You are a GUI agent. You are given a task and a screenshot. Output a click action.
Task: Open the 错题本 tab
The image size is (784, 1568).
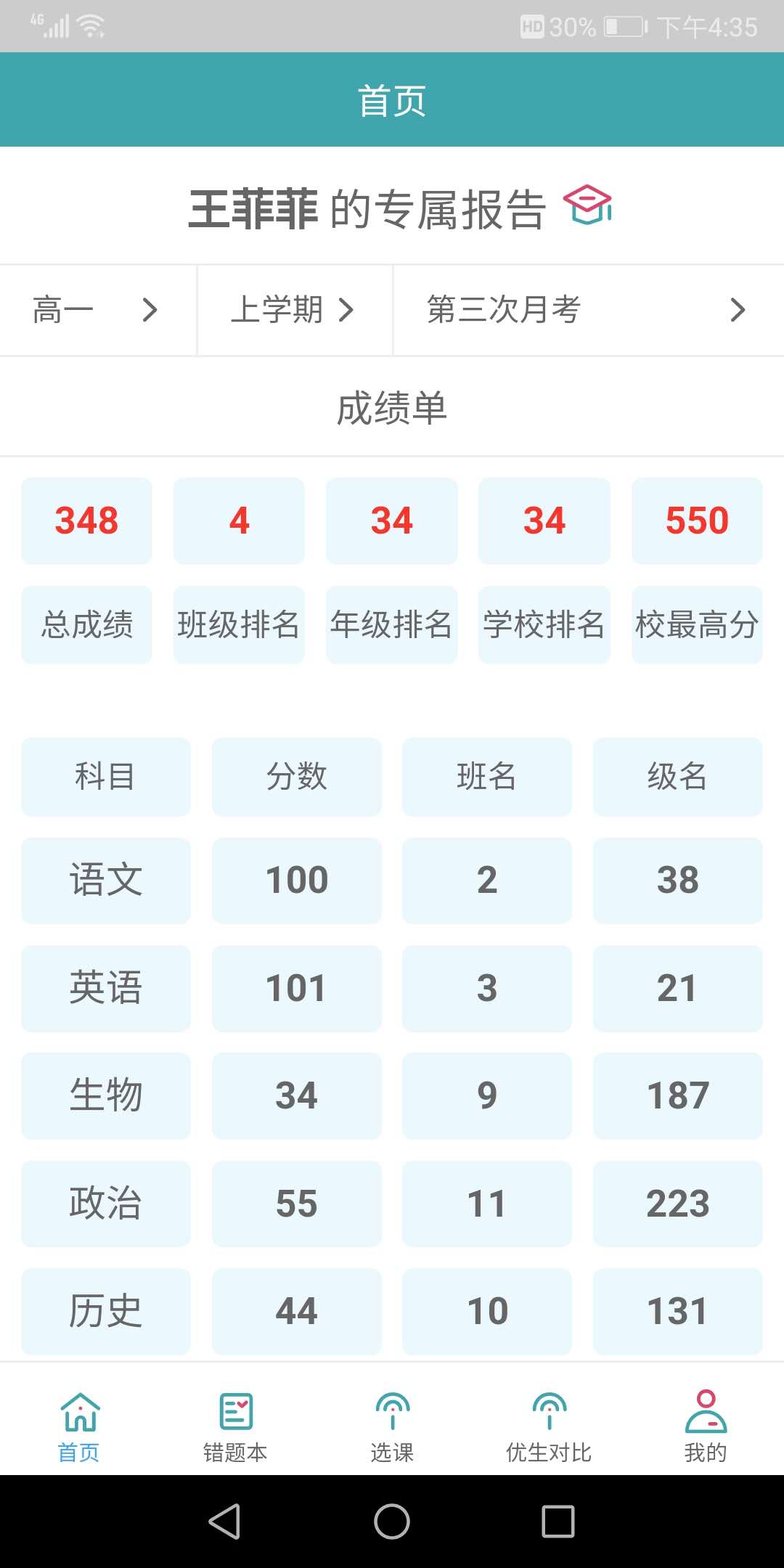pyautogui.click(x=235, y=1426)
